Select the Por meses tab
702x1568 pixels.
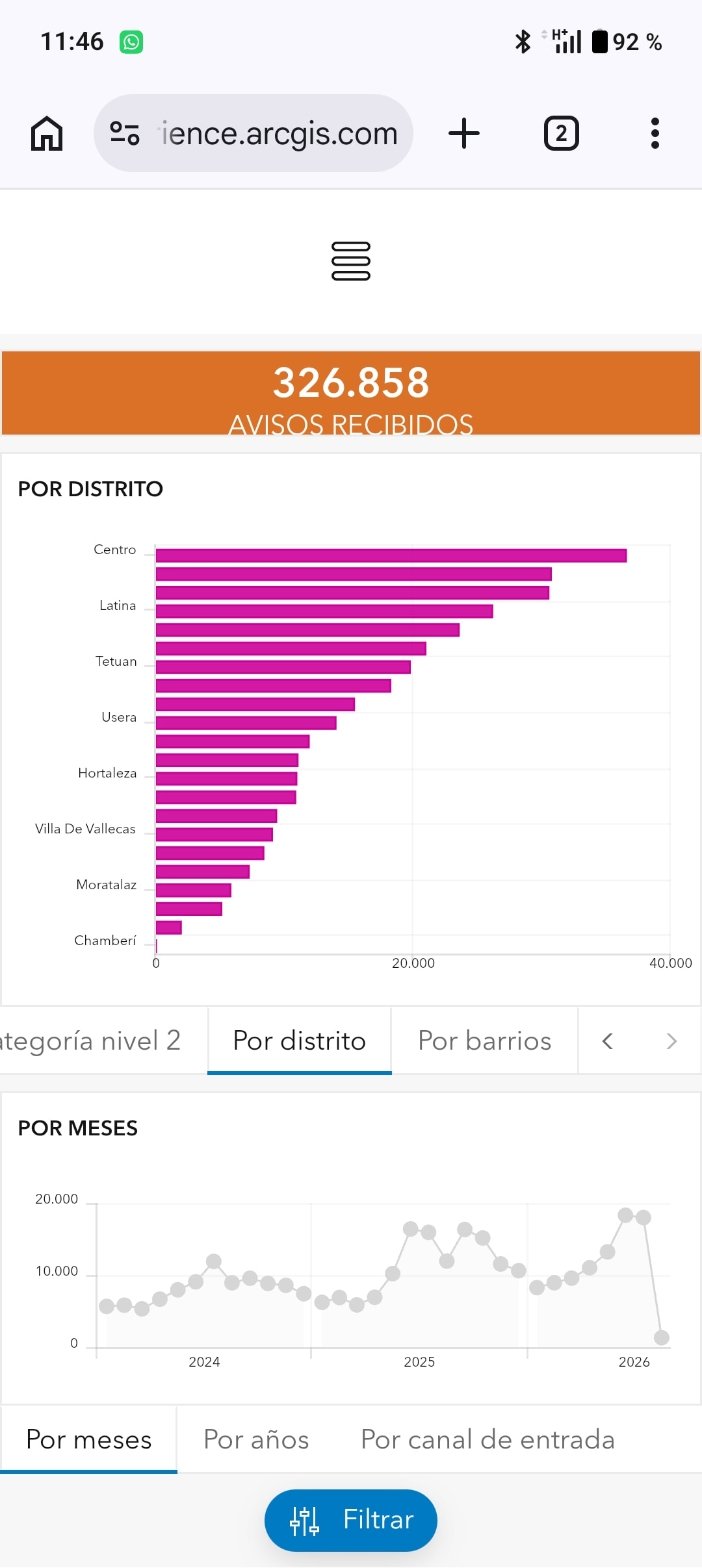(89, 1439)
